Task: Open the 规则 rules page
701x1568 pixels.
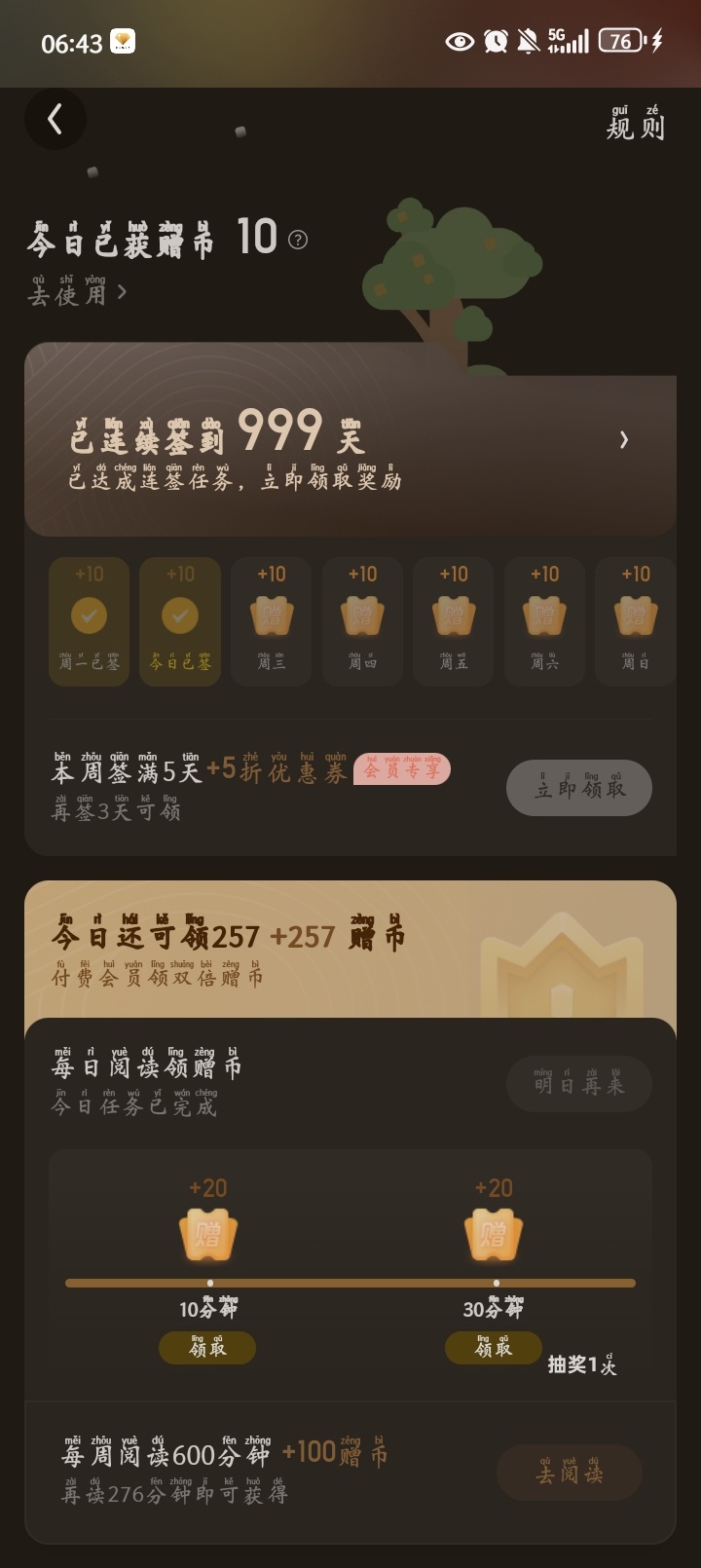Action: tap(635, 125)
